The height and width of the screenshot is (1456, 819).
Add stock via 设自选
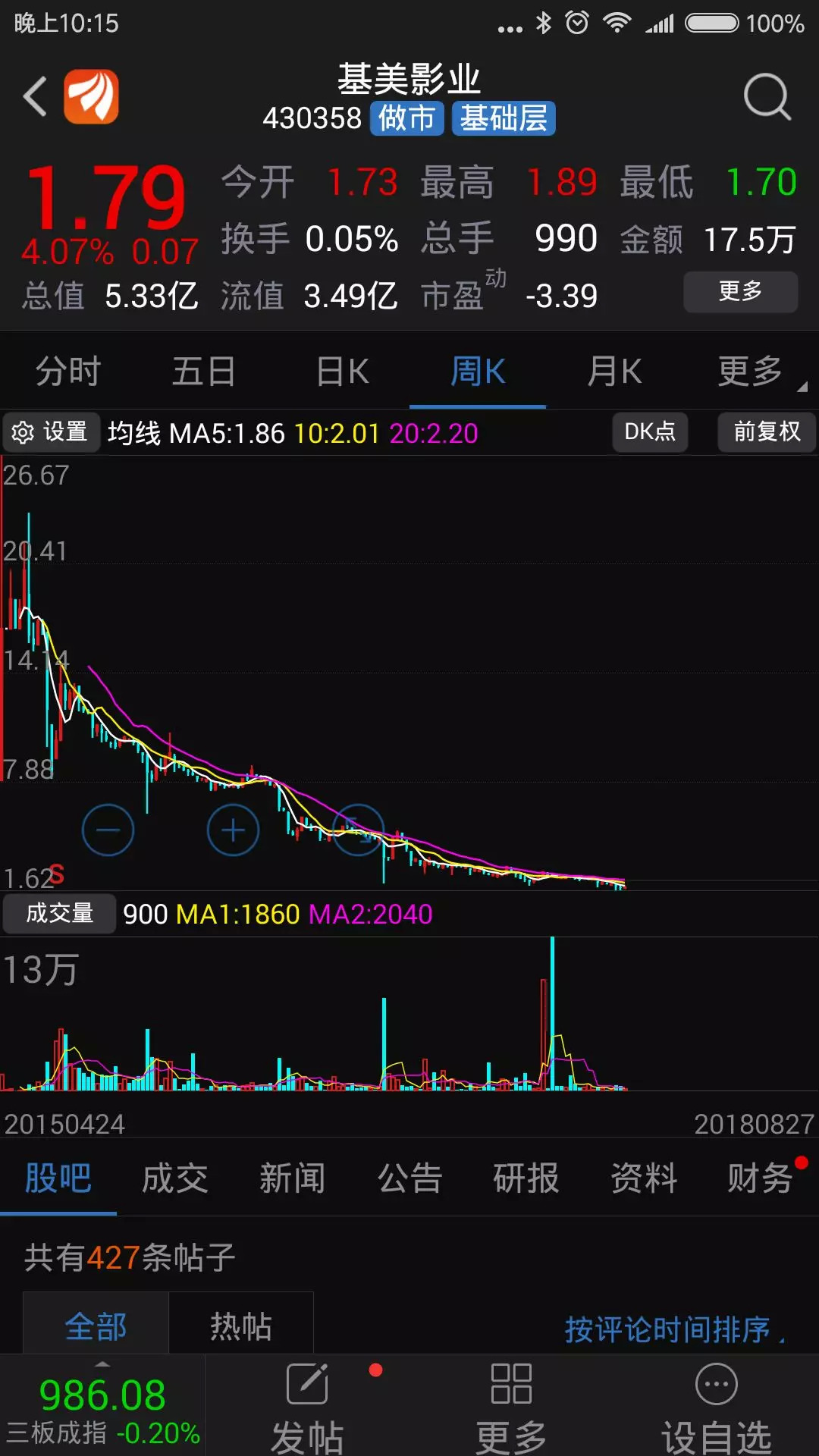click(x=716, y=1407)
